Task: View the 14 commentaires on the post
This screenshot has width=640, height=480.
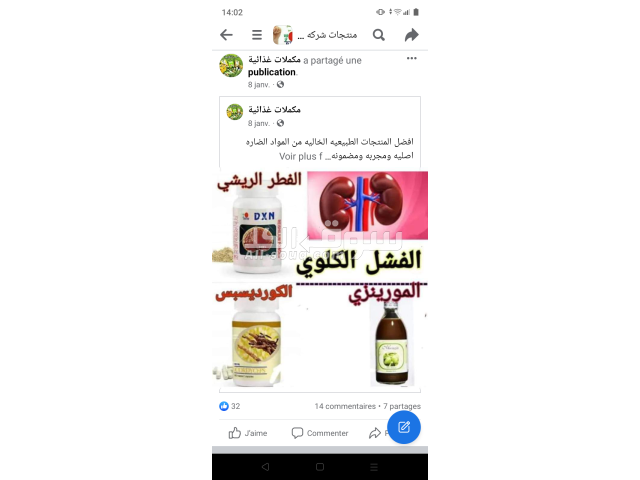Action: (344, 406)
